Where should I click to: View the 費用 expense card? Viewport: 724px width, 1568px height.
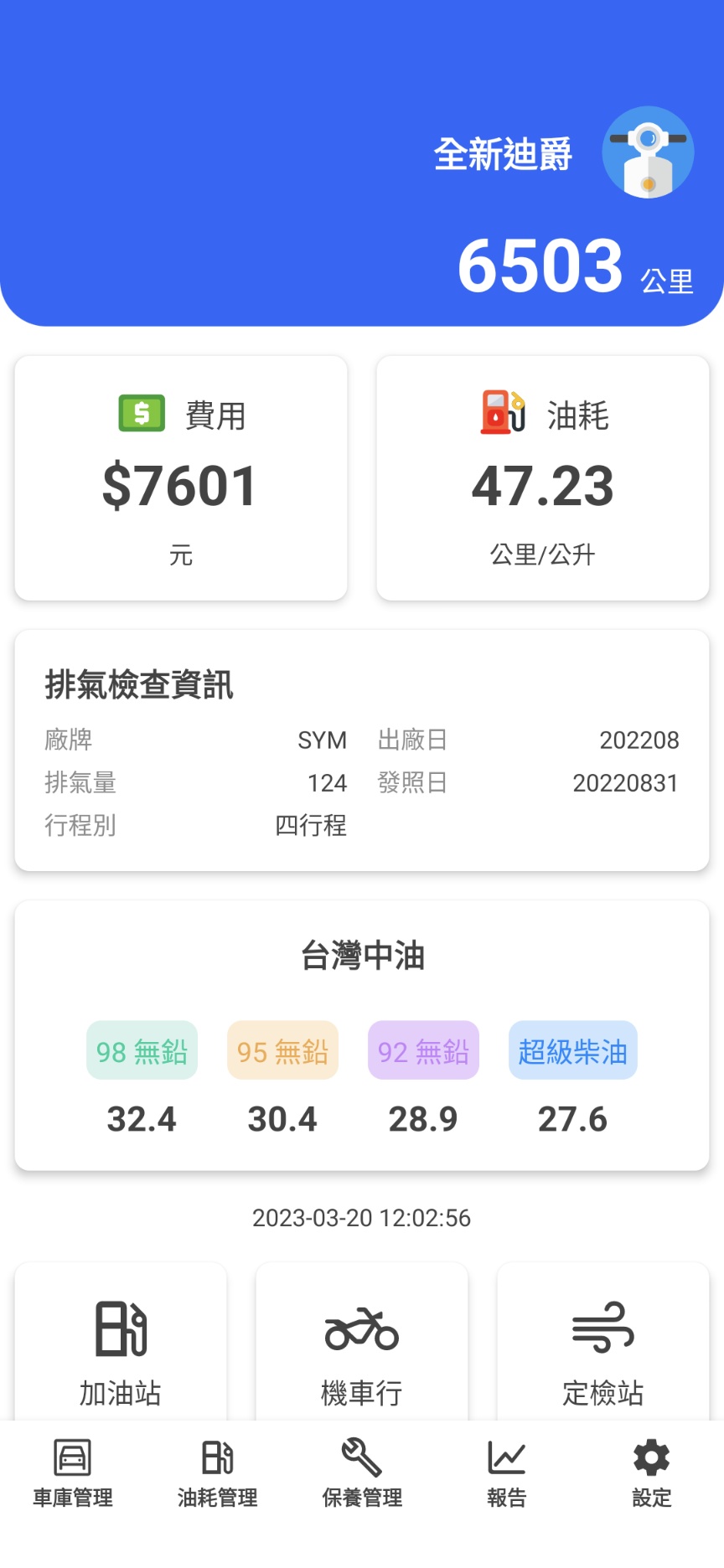[181, 478]
